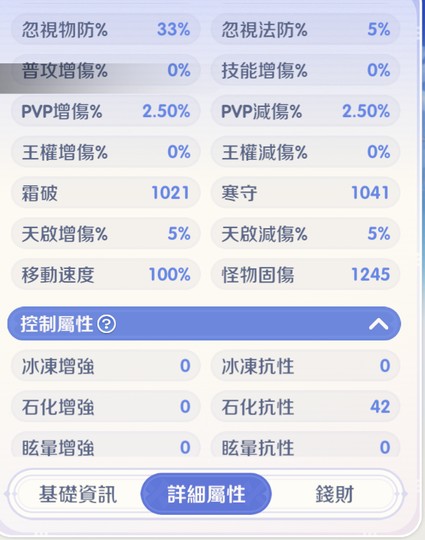The image size is (425, 540).
Task: Open the help icon beside 控制屬性
Action: click(106, 324)
